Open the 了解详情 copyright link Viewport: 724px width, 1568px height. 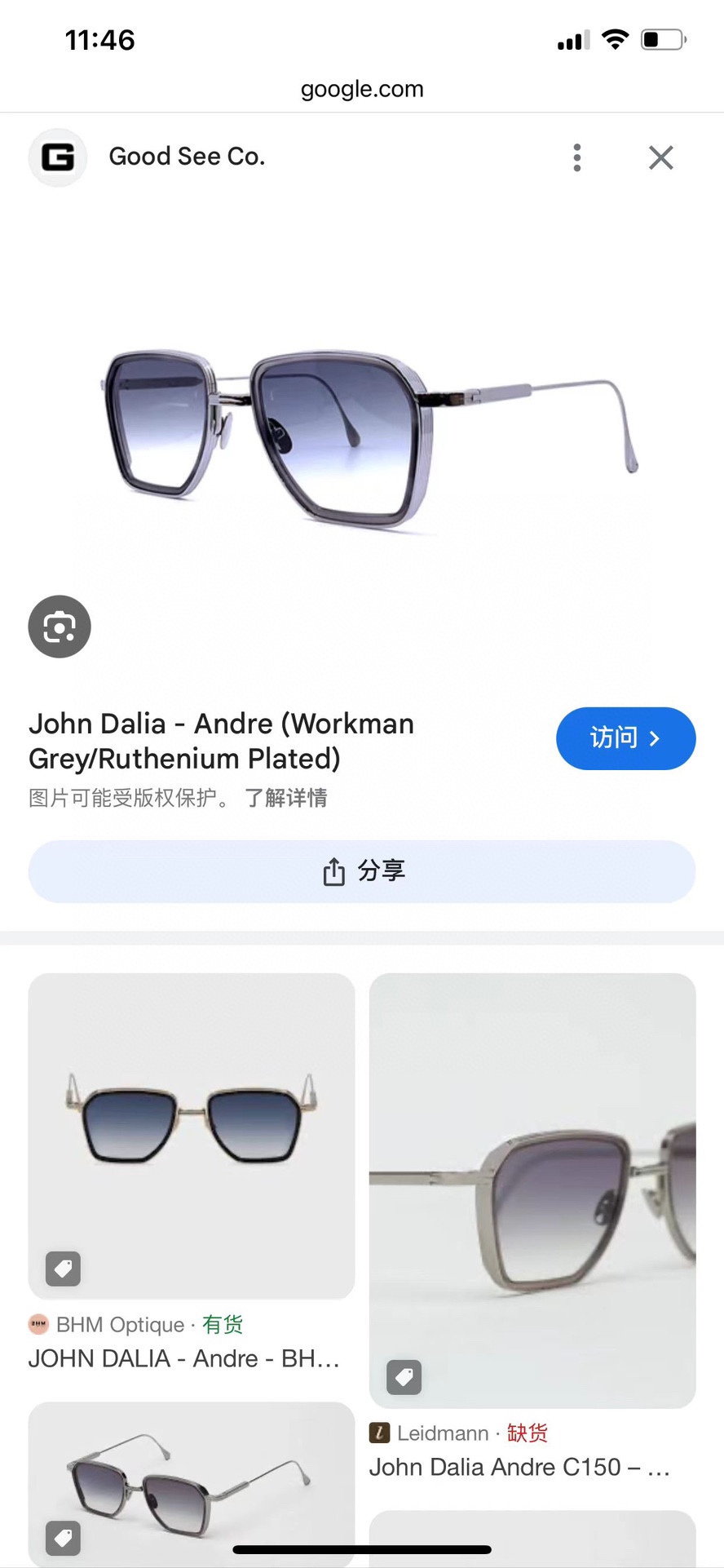[286, 798]
